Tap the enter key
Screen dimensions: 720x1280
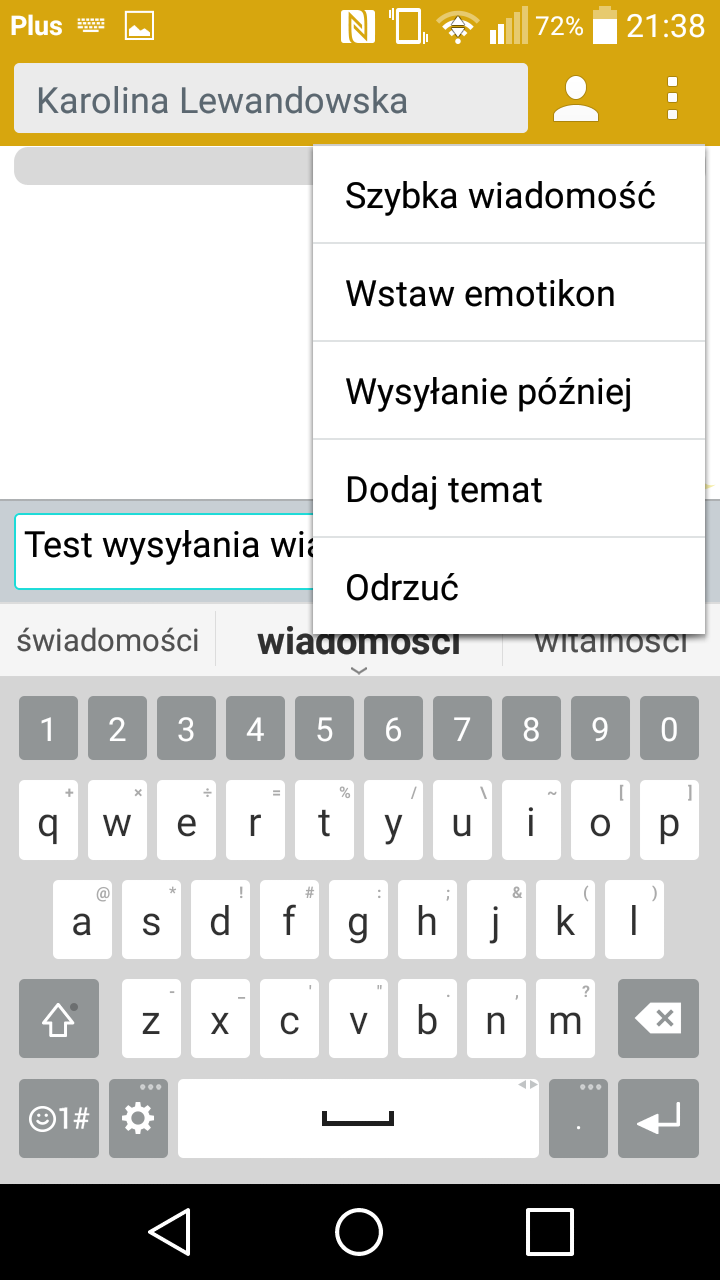pyautogui.click(x=658, y=1118)
